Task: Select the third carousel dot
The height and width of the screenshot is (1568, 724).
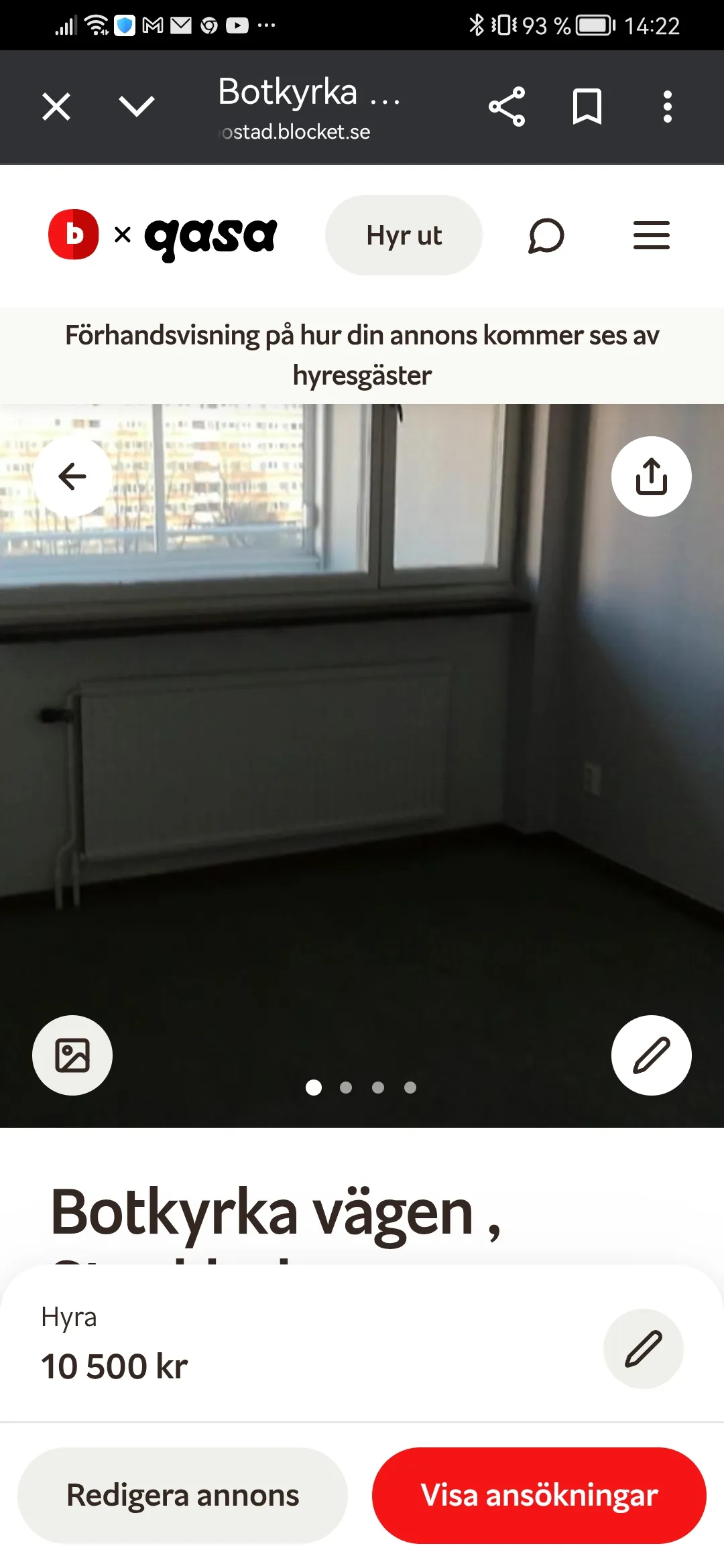Action: coord(378,1088)
